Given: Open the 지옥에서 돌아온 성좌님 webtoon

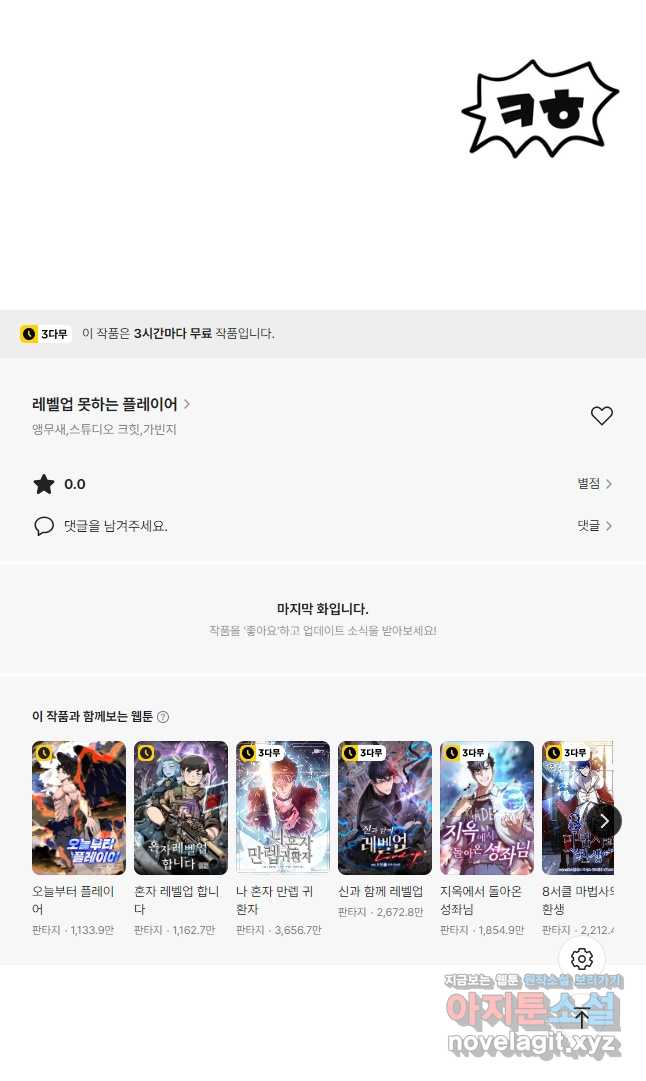Looking at the screenshot, I should pyautogui.click(x=487, y=808).
